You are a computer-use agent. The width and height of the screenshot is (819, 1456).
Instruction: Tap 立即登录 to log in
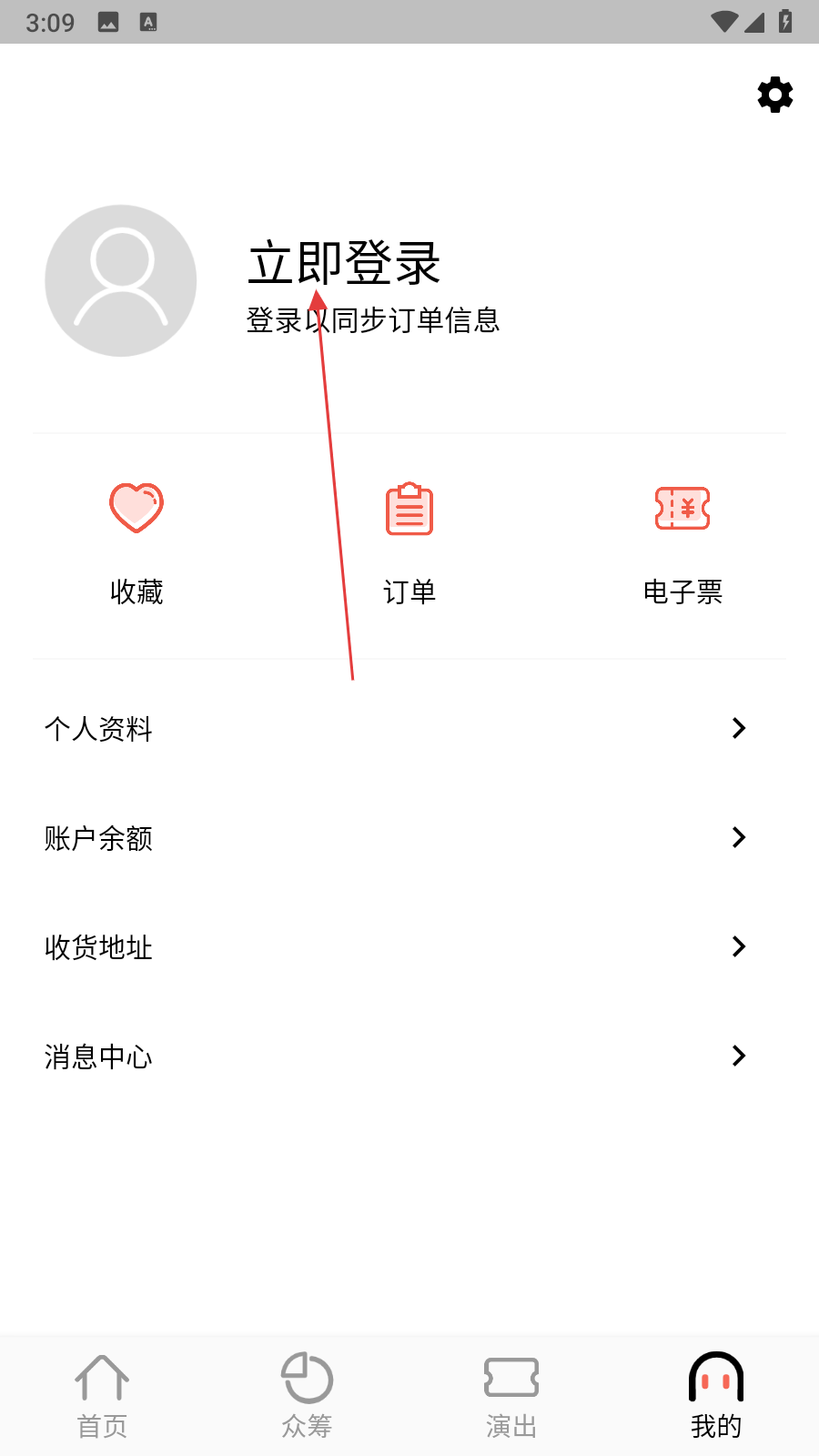click(344, 264)
